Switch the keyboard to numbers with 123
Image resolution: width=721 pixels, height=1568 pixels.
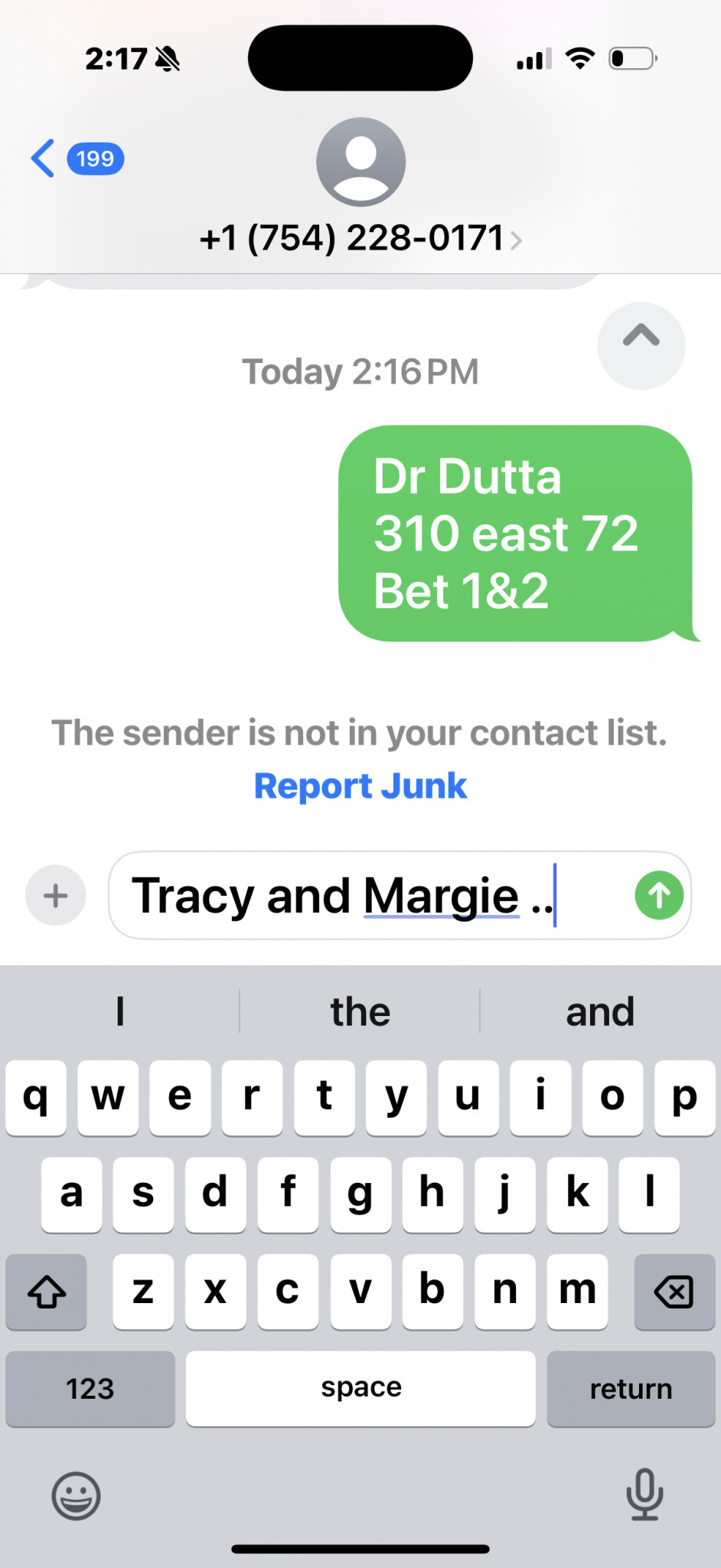[x=90, y=1388]
